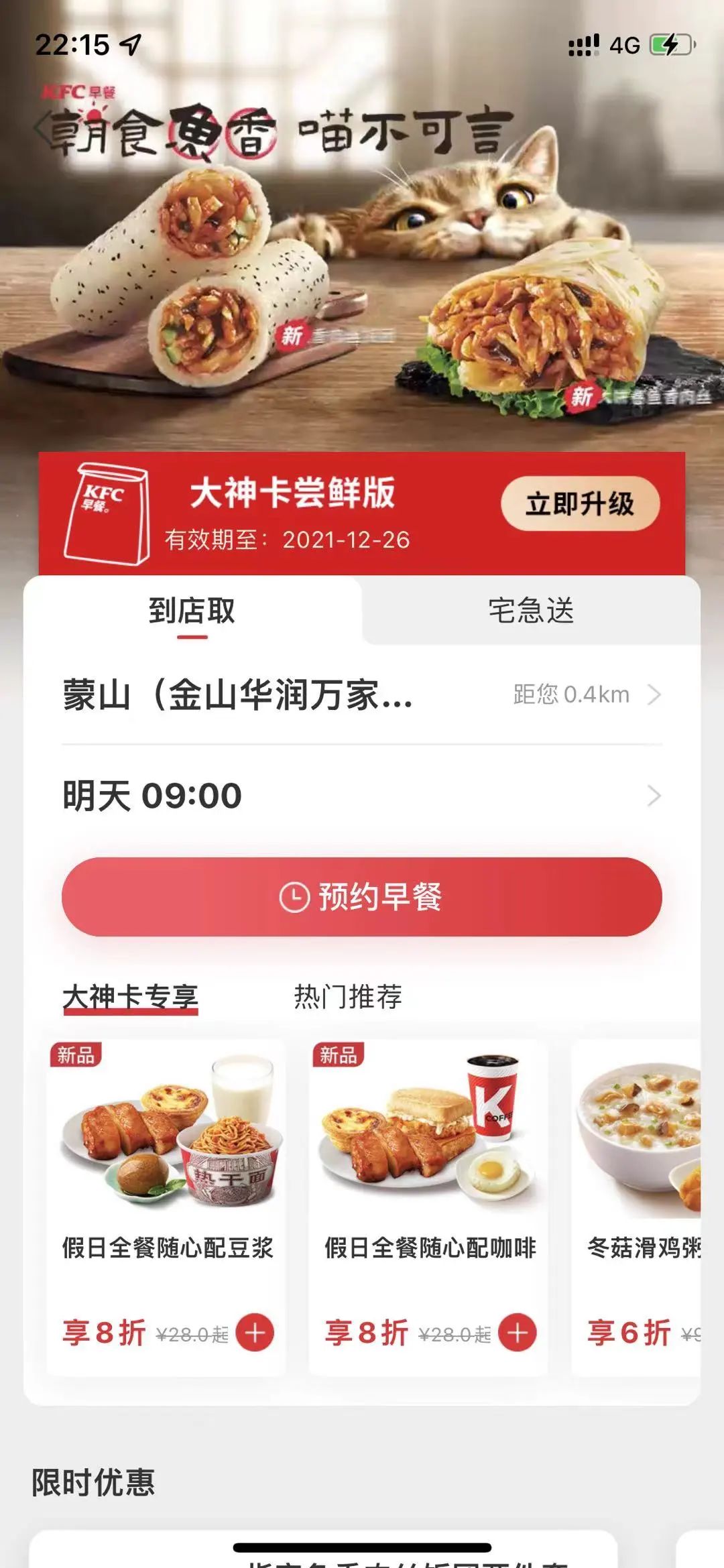Select the 大神卡专享 section tab
The height and width of the screenshot is (1568, 724).
coord(131,997)
